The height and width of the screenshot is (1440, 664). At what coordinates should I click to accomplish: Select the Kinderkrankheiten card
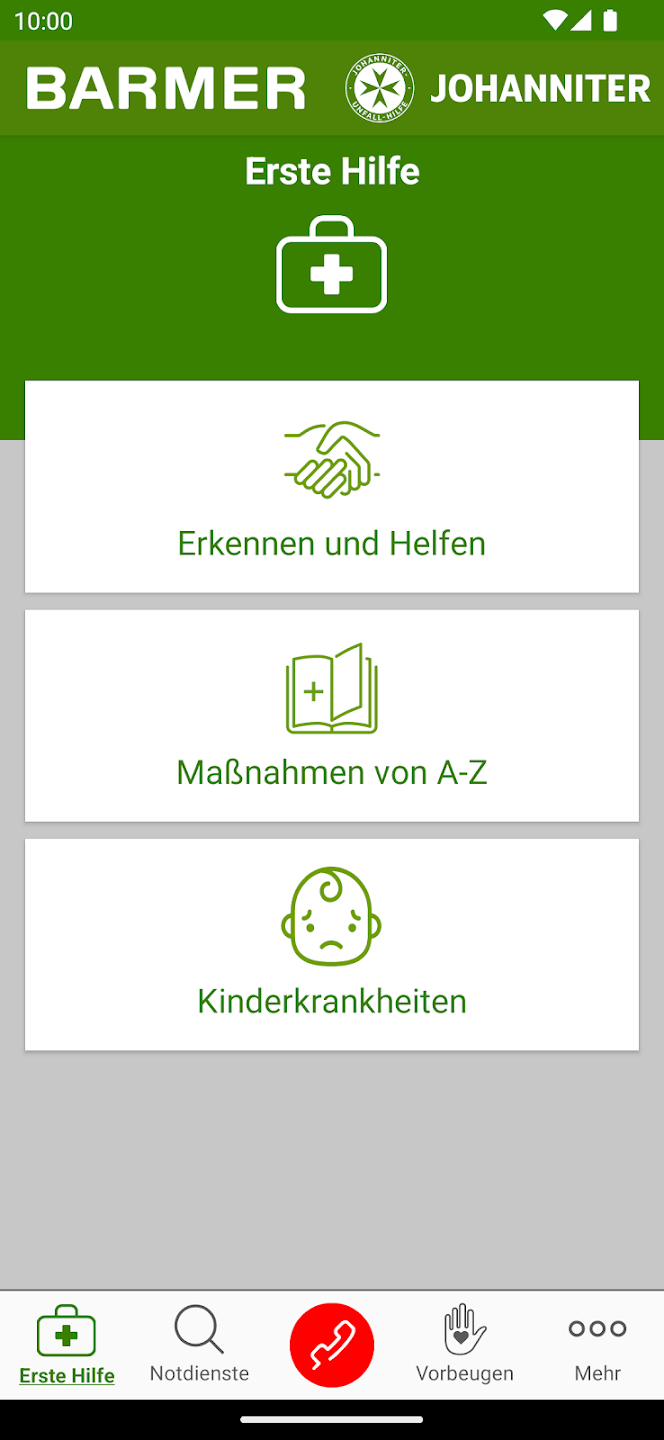(332, 945)
